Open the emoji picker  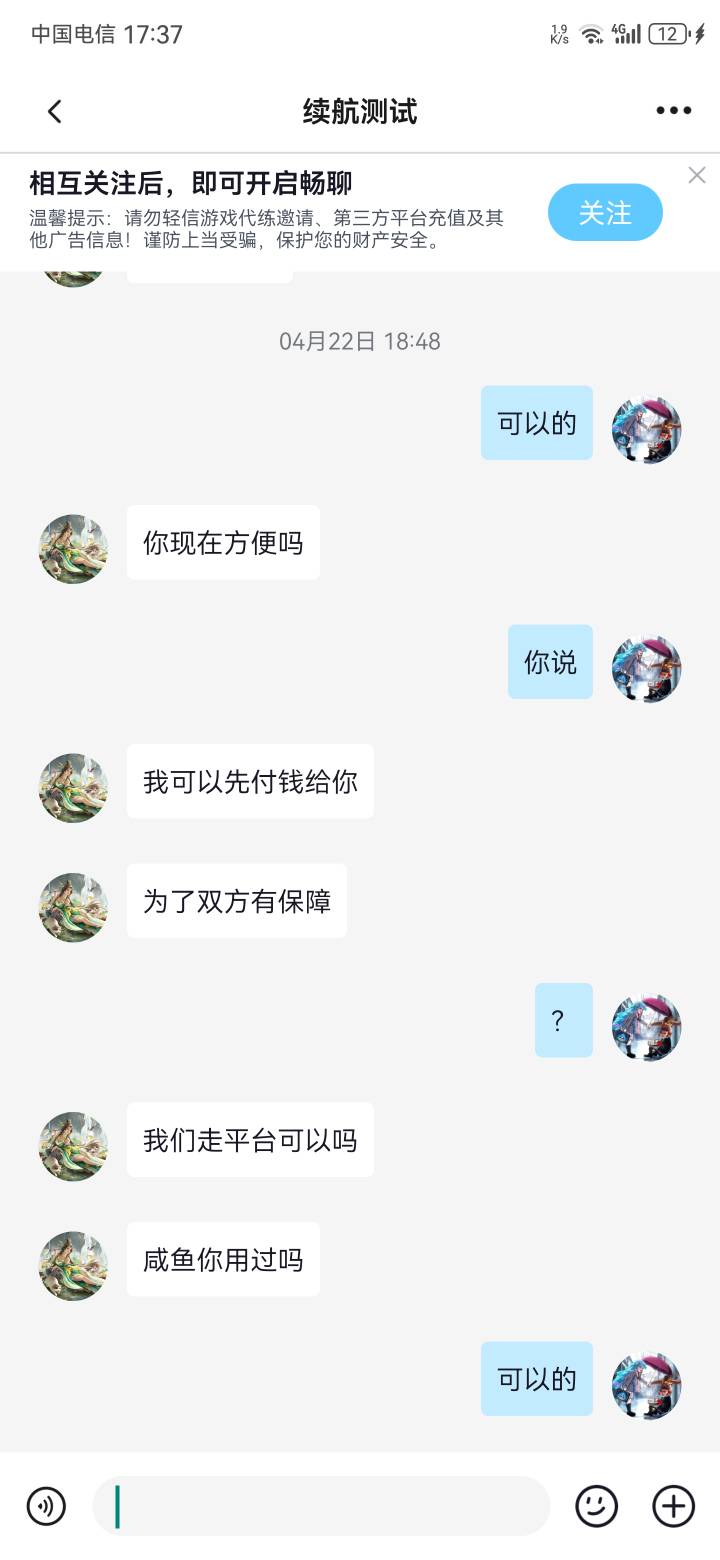596,1506
